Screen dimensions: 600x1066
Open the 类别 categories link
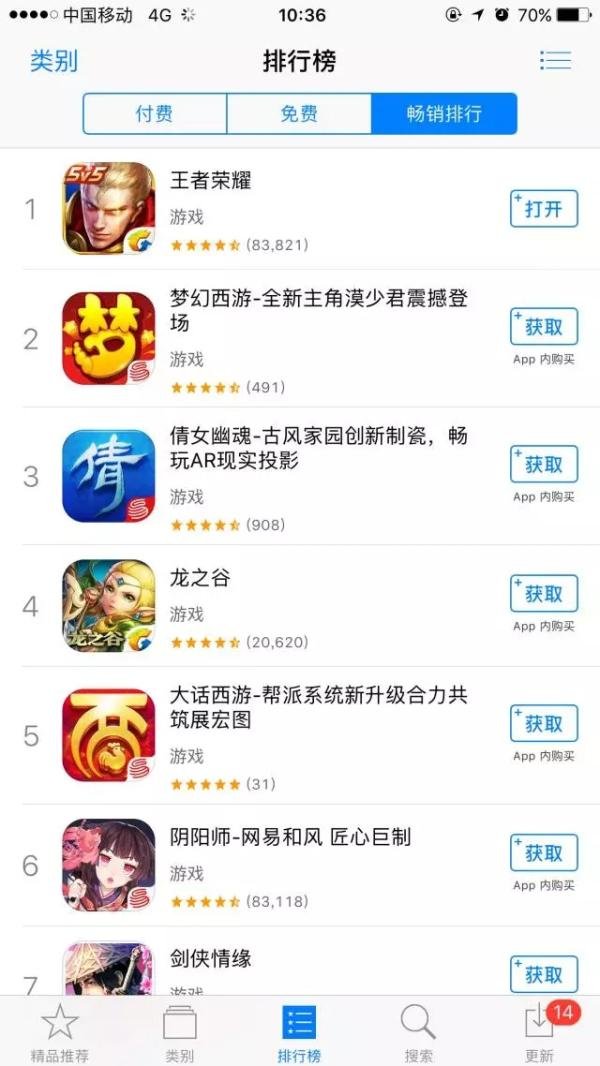pyautogui.click(x=54, y=61)
